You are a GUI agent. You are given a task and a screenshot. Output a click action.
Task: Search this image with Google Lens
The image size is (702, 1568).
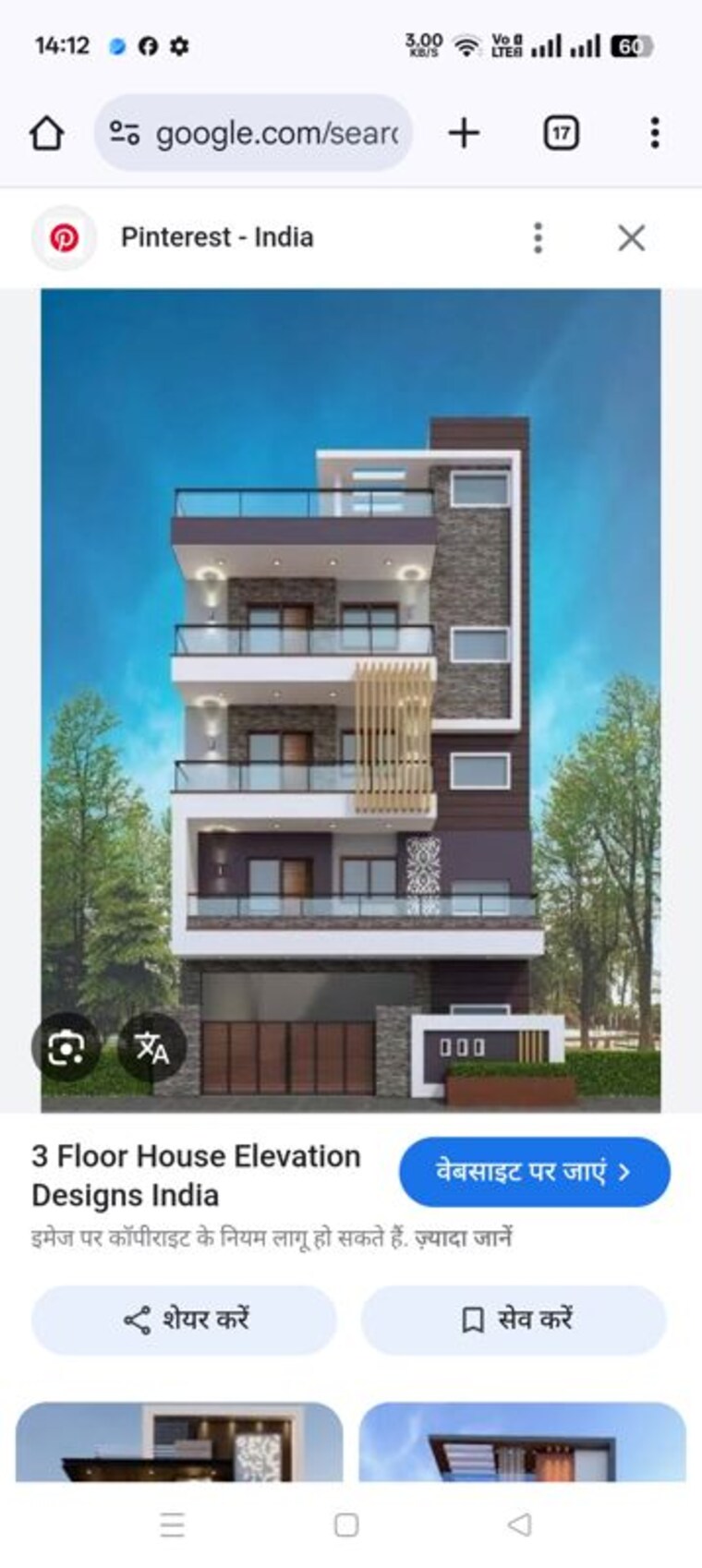coord(66,1046)
